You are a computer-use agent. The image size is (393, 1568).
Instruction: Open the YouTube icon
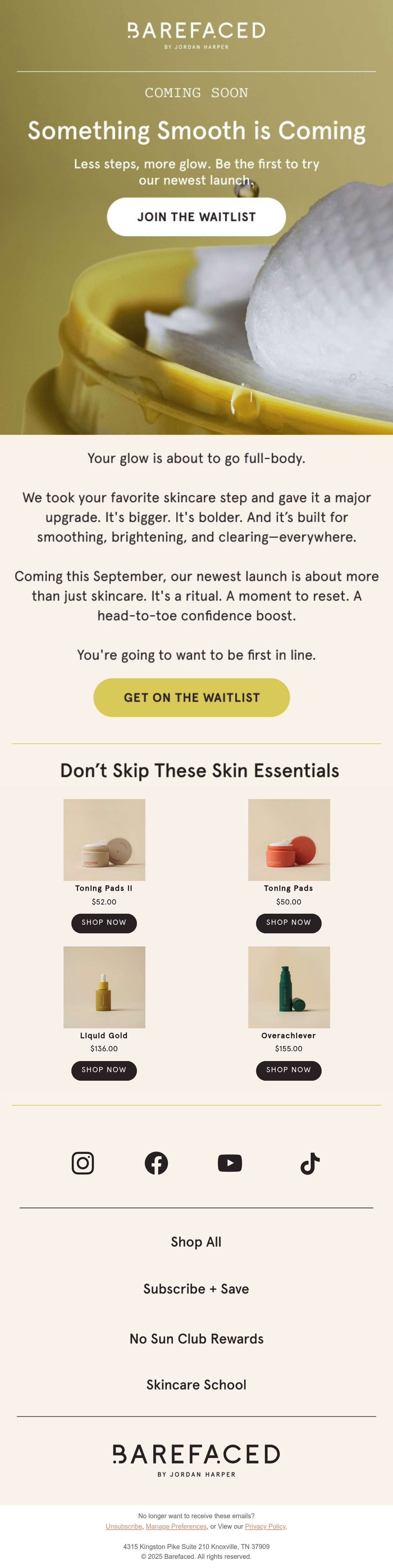[x=230, y=1163]
